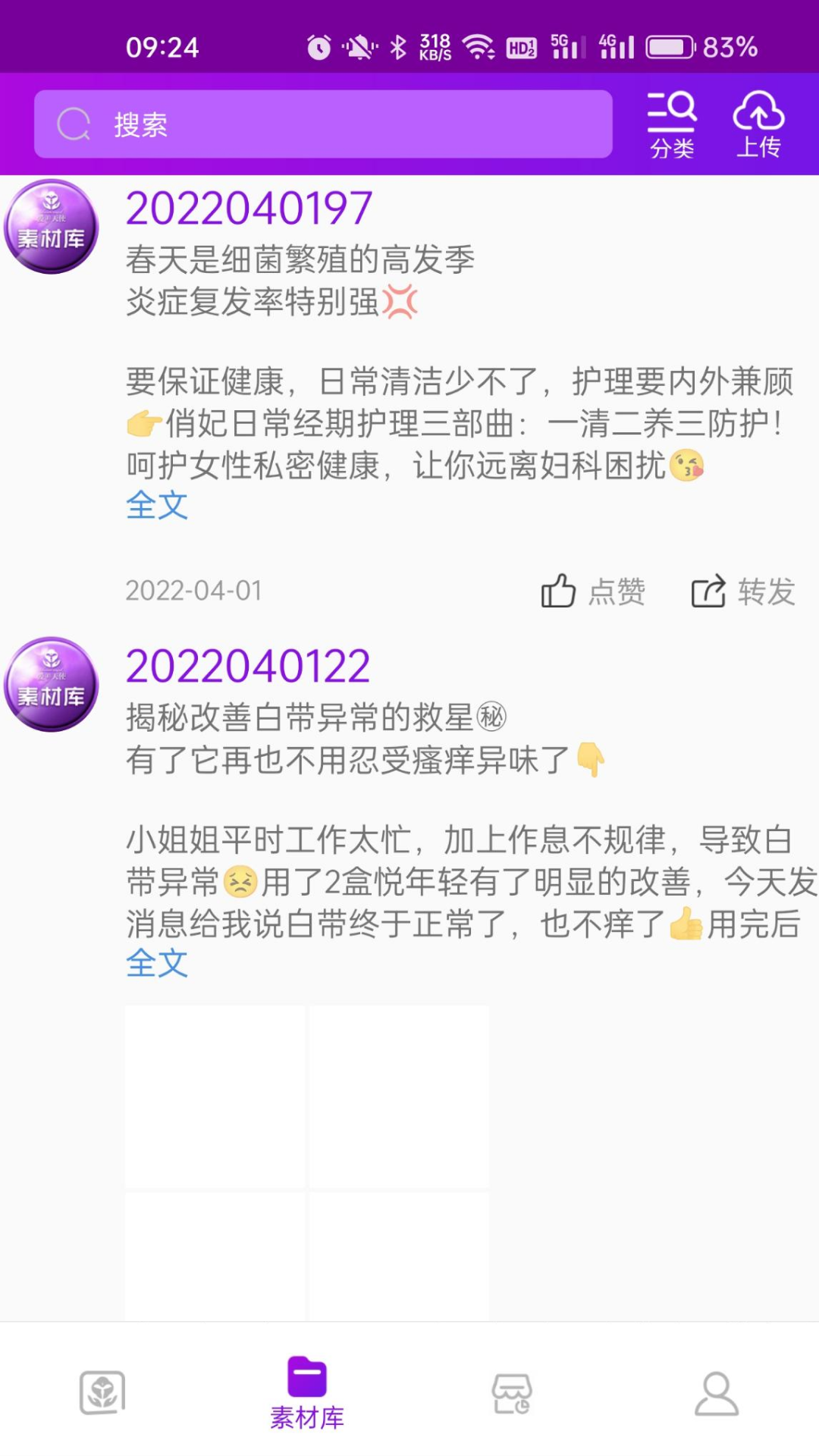Select the 素材库 tab
819x1456 pixels.
click(x=307, y=1394)
